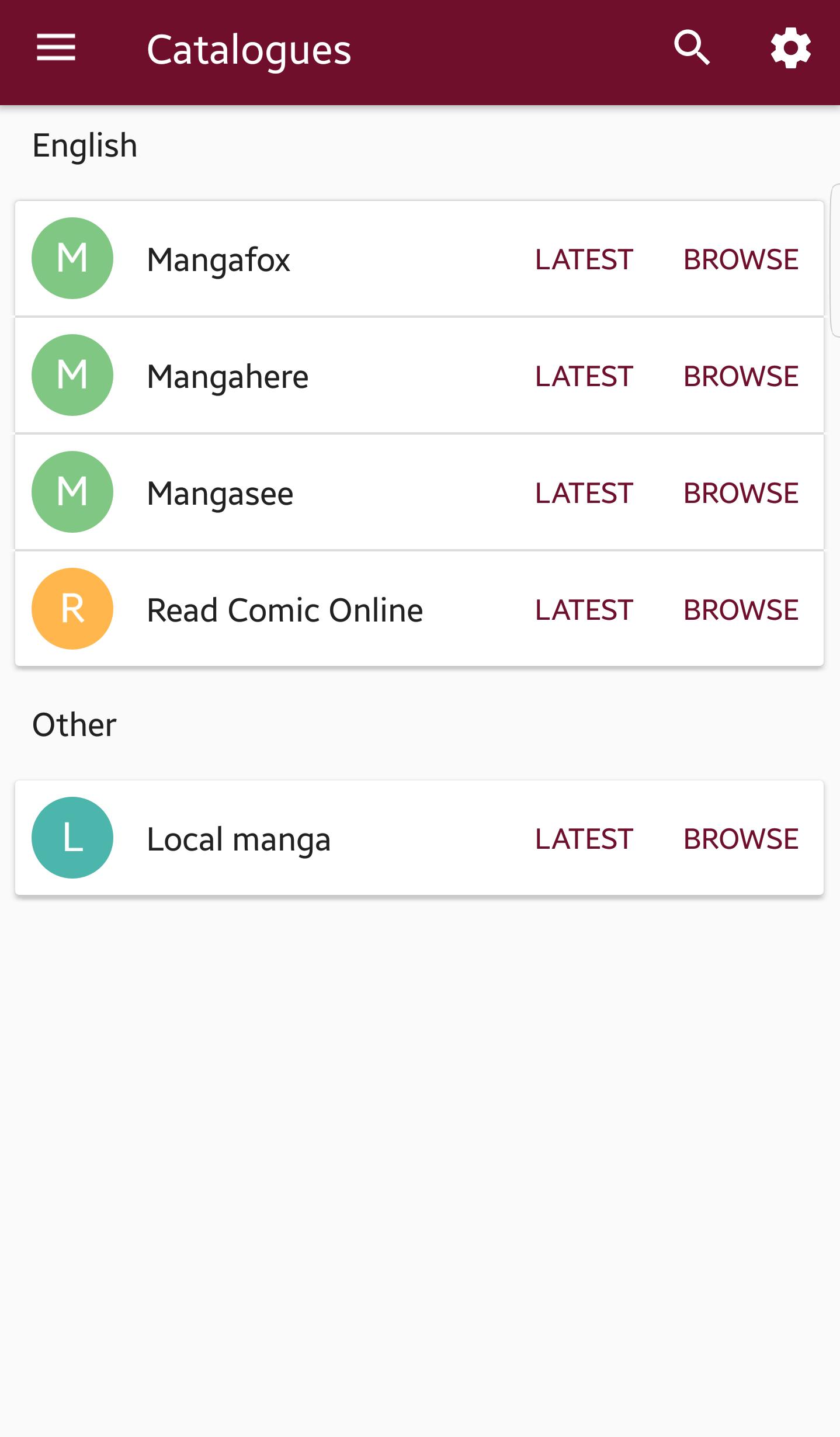Open catalogue settings gear
This screenshot has width=840, height=1437.
(790, 48)
